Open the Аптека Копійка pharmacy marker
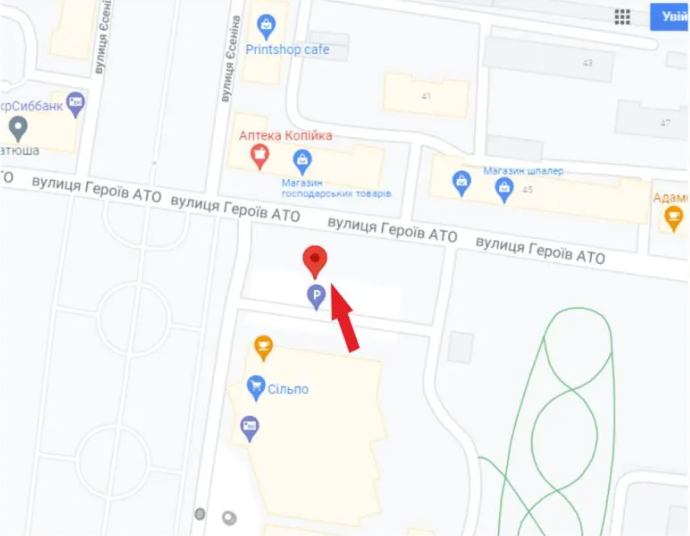 (260, 154)
